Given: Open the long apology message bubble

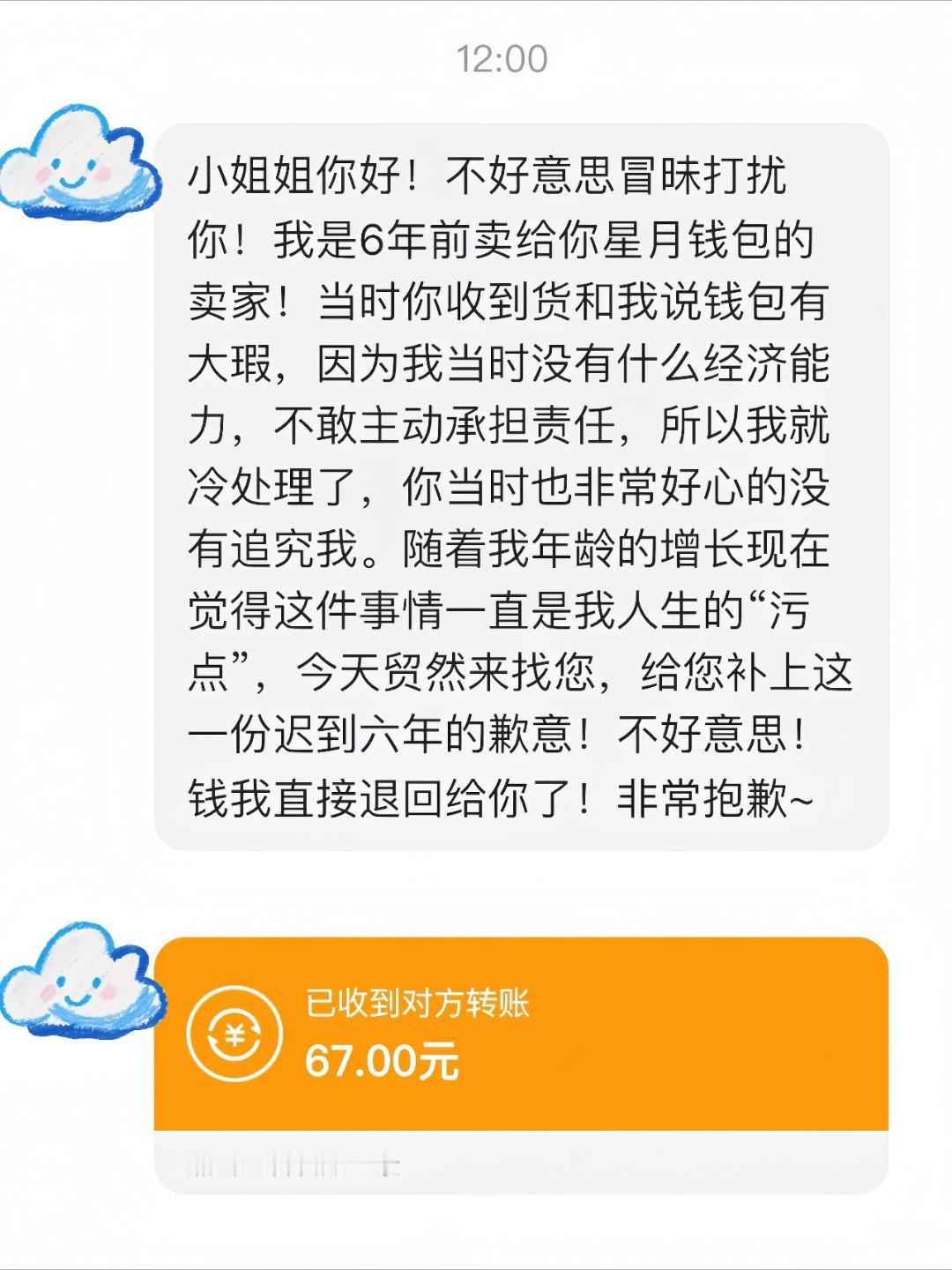Looking at the screenshot, I should (511, 485).
